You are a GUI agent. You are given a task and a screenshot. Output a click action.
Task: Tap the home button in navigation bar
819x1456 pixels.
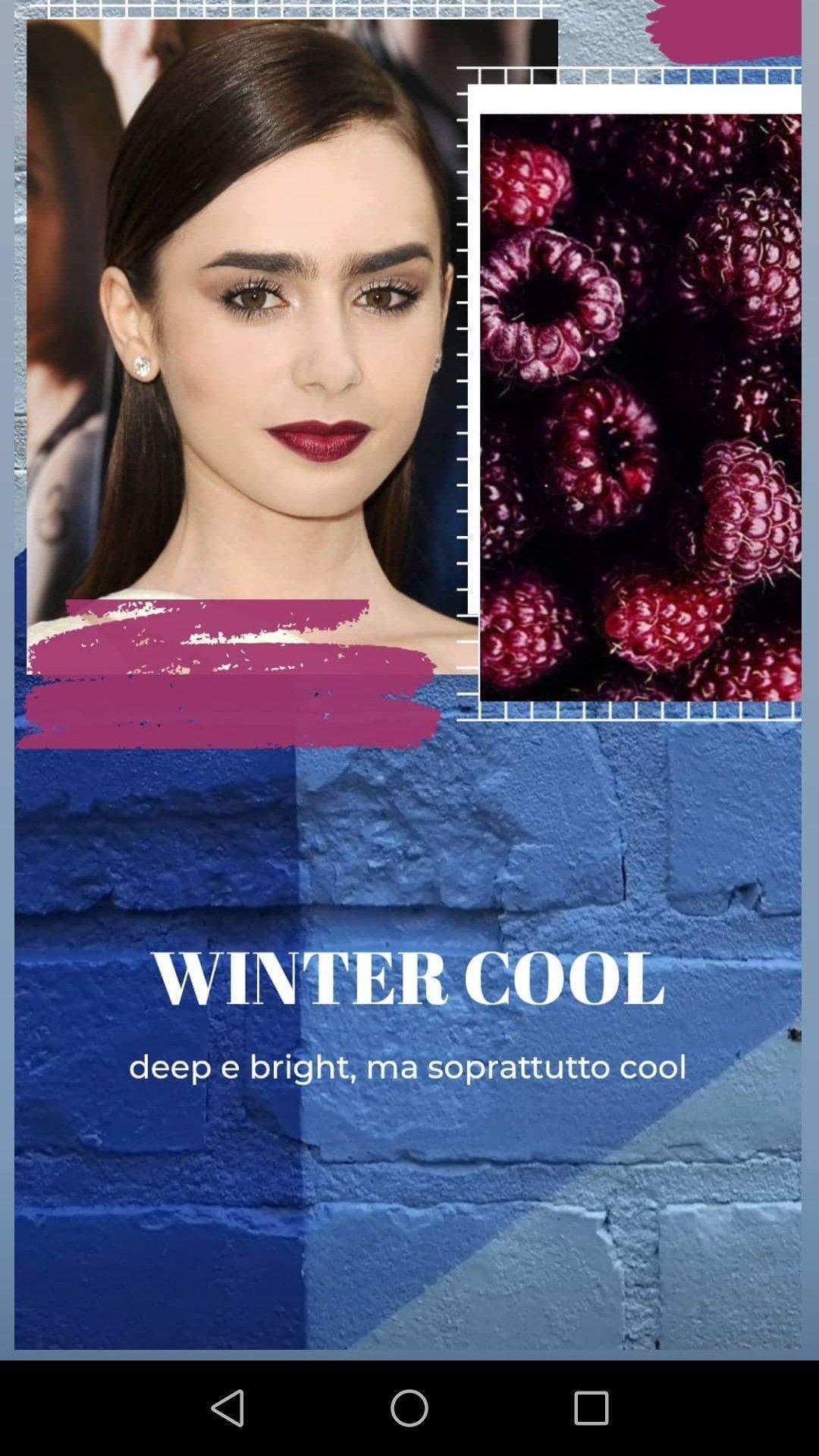click(x=409, y=1408)
